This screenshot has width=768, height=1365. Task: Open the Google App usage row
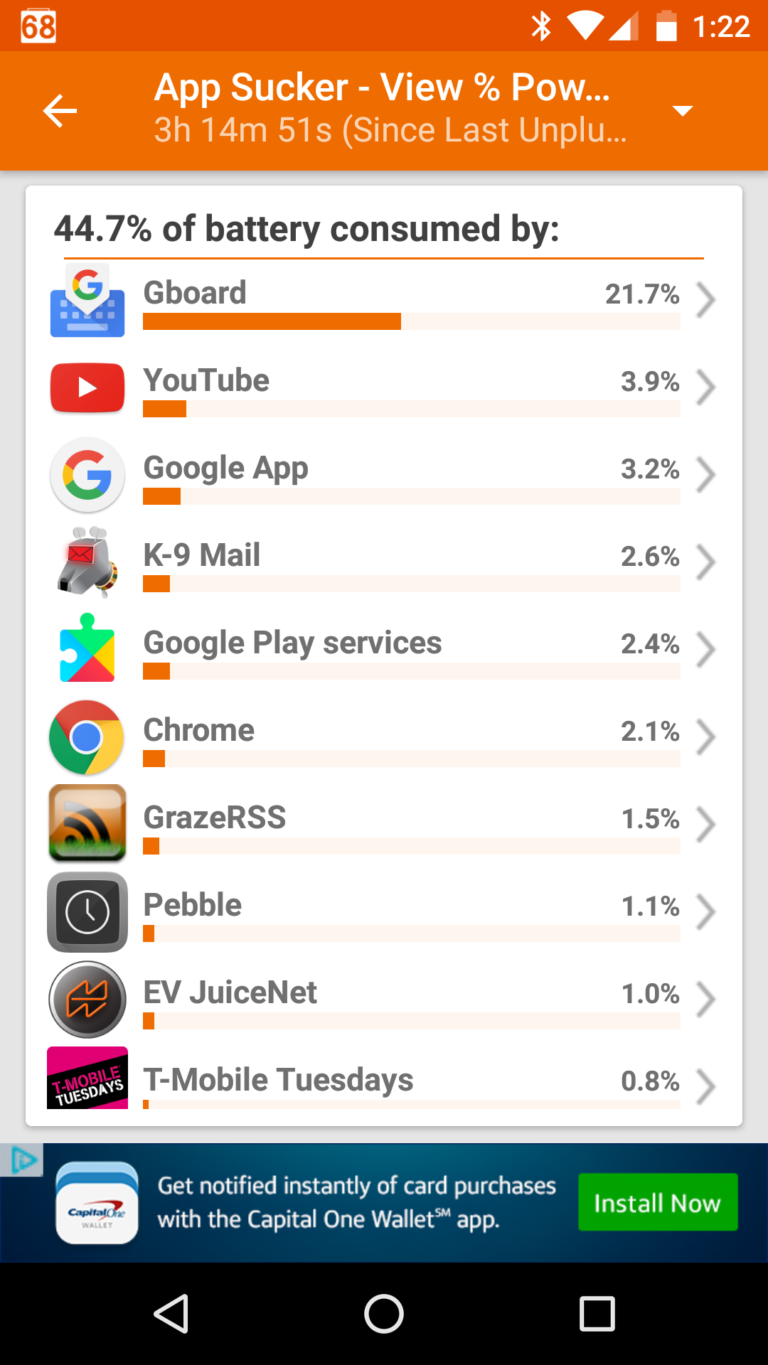click(x=384, y=476)
